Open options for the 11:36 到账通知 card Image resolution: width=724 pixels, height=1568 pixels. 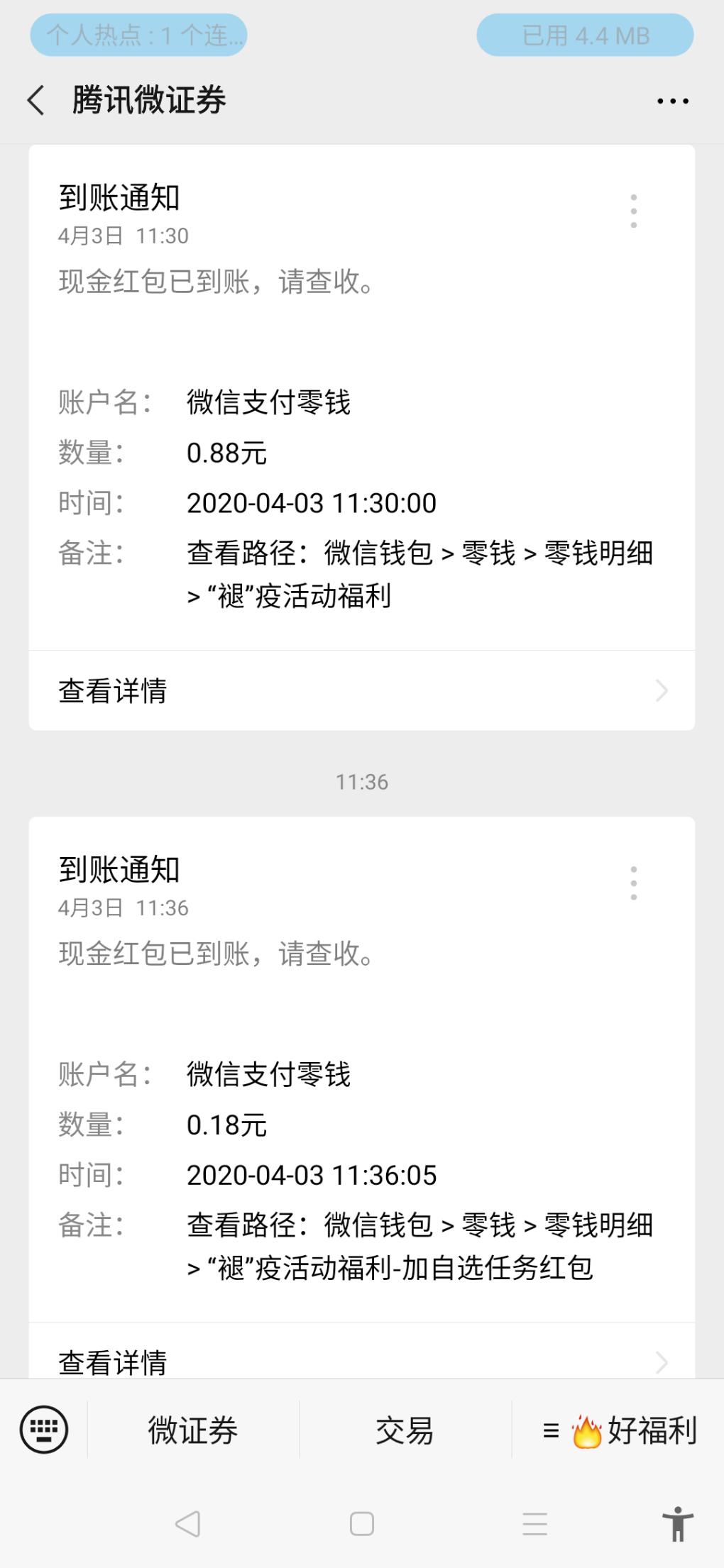[633, 883]
